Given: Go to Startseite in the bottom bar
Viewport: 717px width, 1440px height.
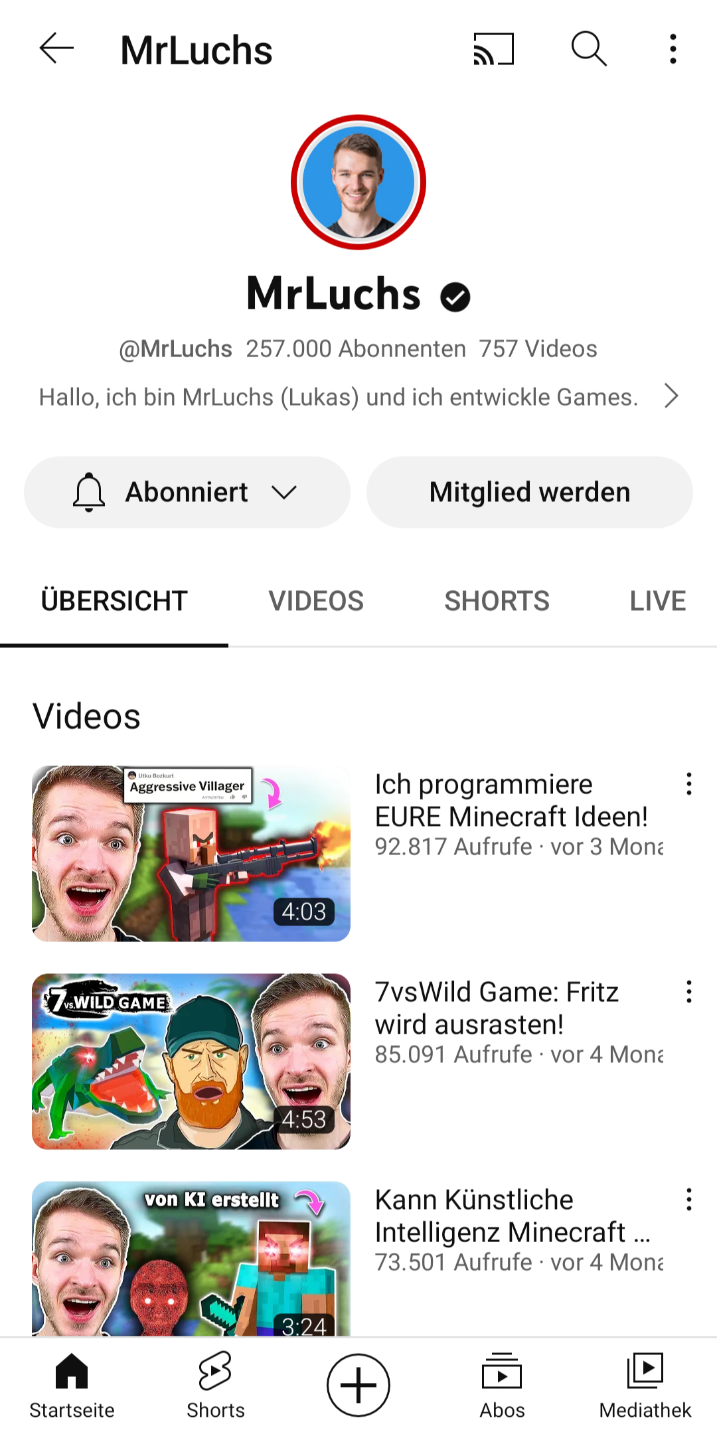Looking at the screenshot, I should pos(72,1386).
